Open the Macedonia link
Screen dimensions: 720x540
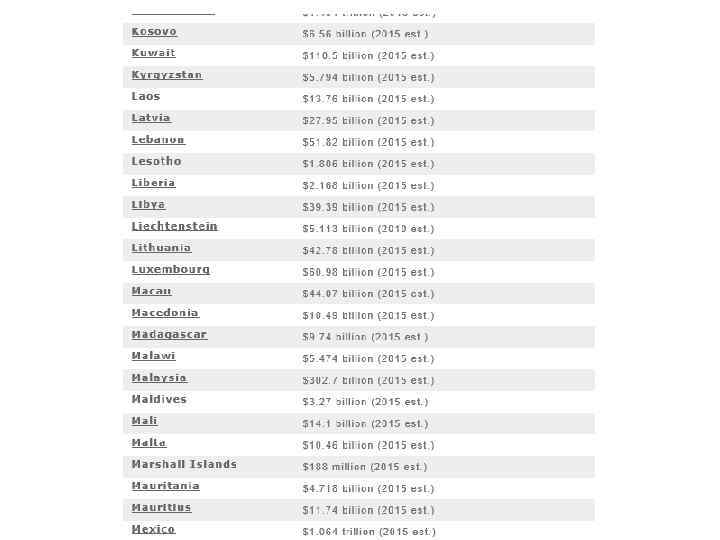pyautogui.click(x=165, y=313)
